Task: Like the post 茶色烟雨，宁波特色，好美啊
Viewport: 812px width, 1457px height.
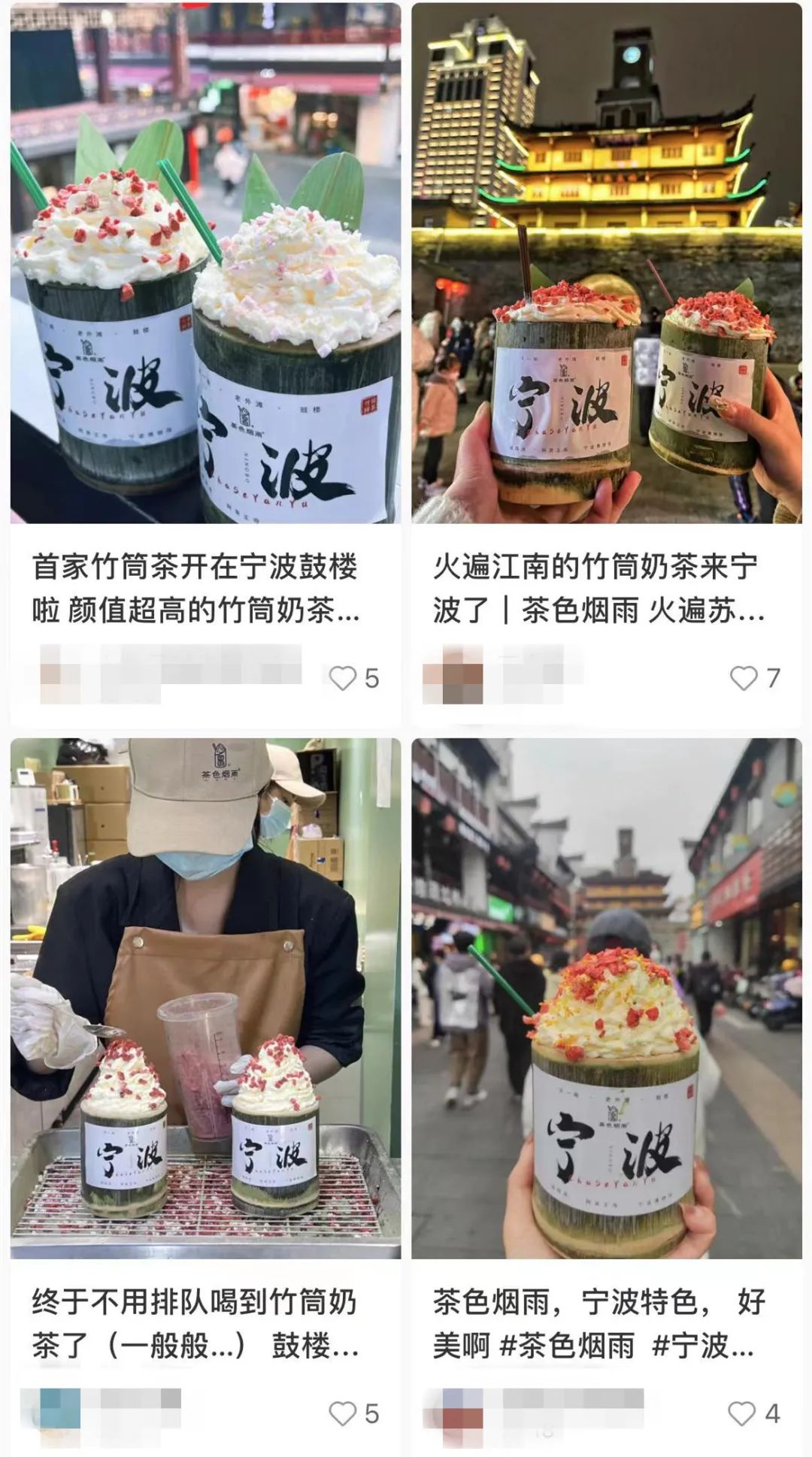Action: click(x=742, y=1413)
